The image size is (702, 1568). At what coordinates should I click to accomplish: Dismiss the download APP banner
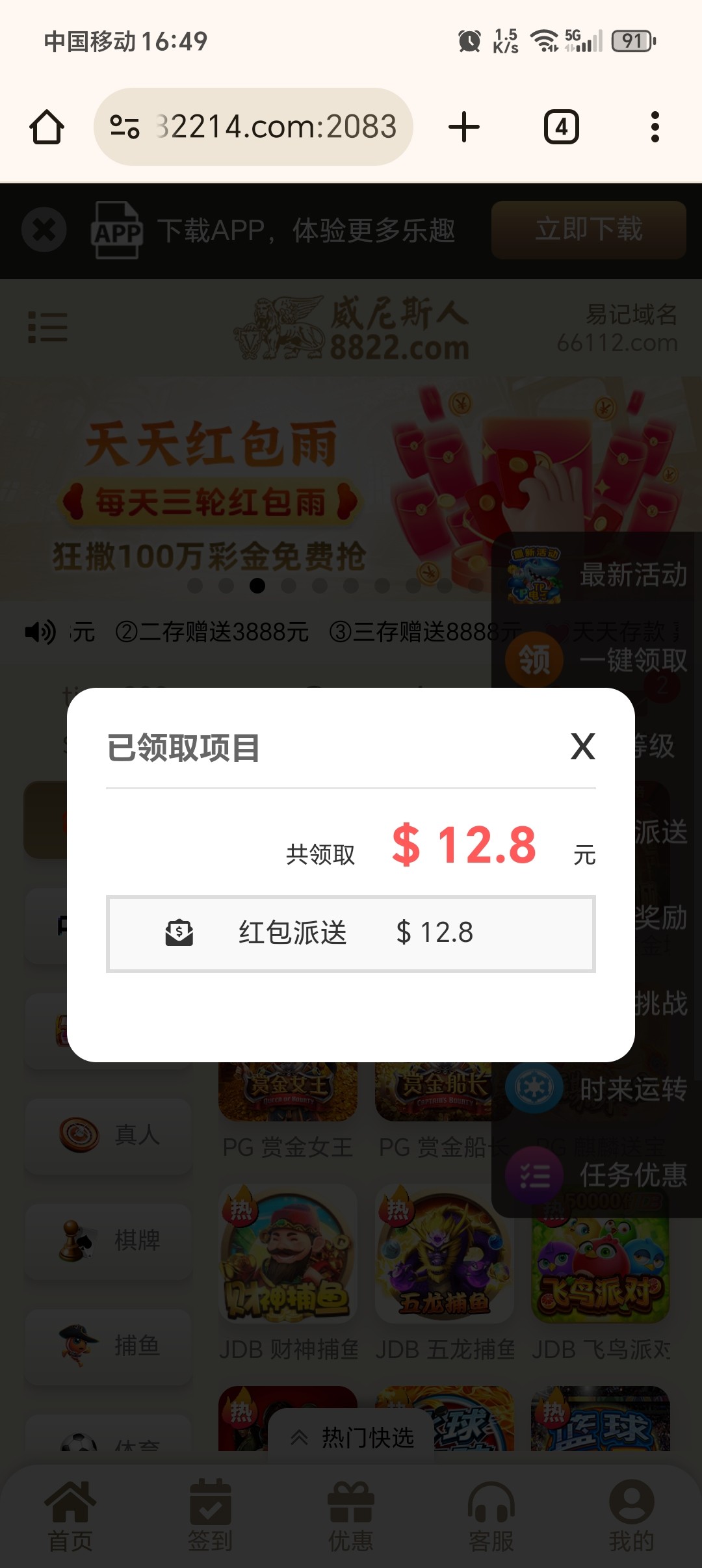44,230
